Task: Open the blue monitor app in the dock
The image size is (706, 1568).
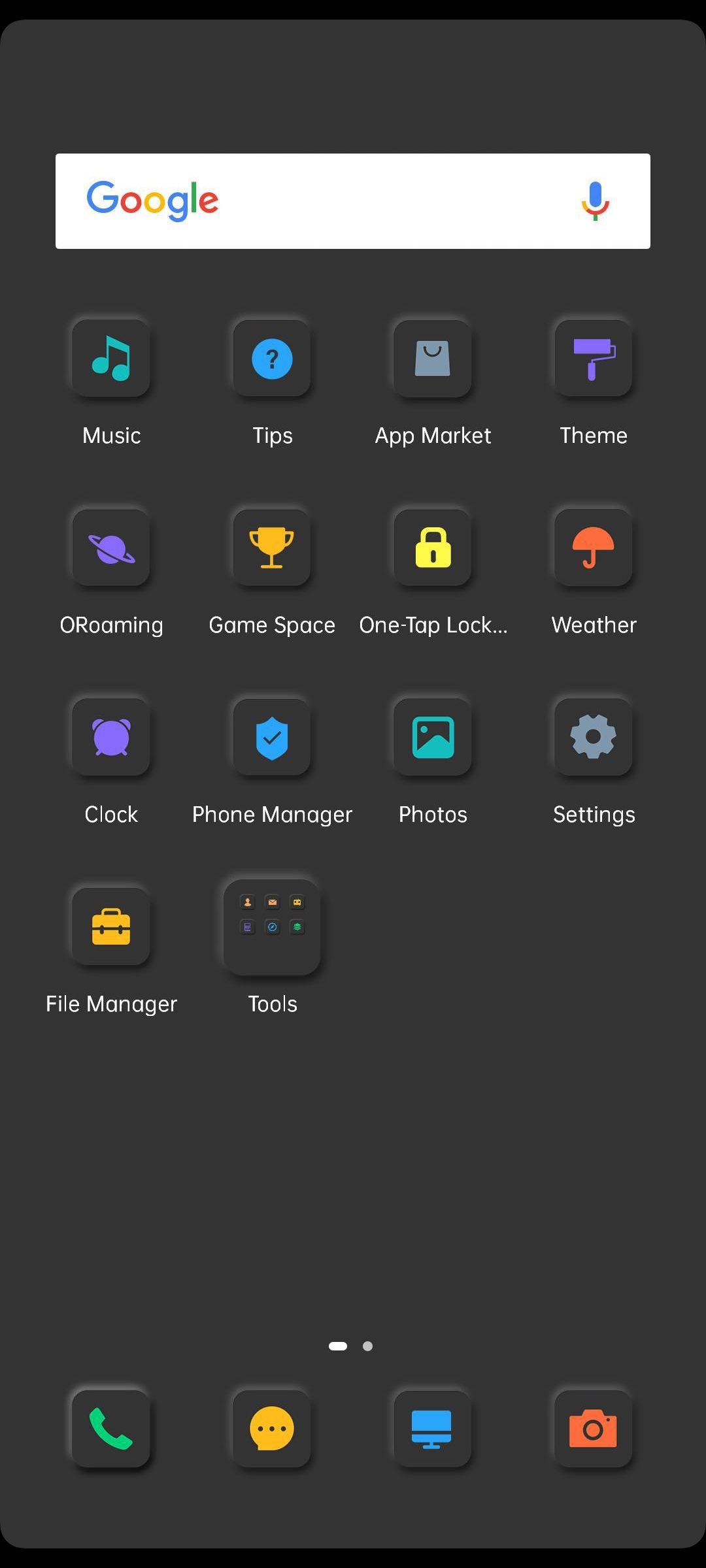Action: pyautogui.click(x=433, y=1429)
